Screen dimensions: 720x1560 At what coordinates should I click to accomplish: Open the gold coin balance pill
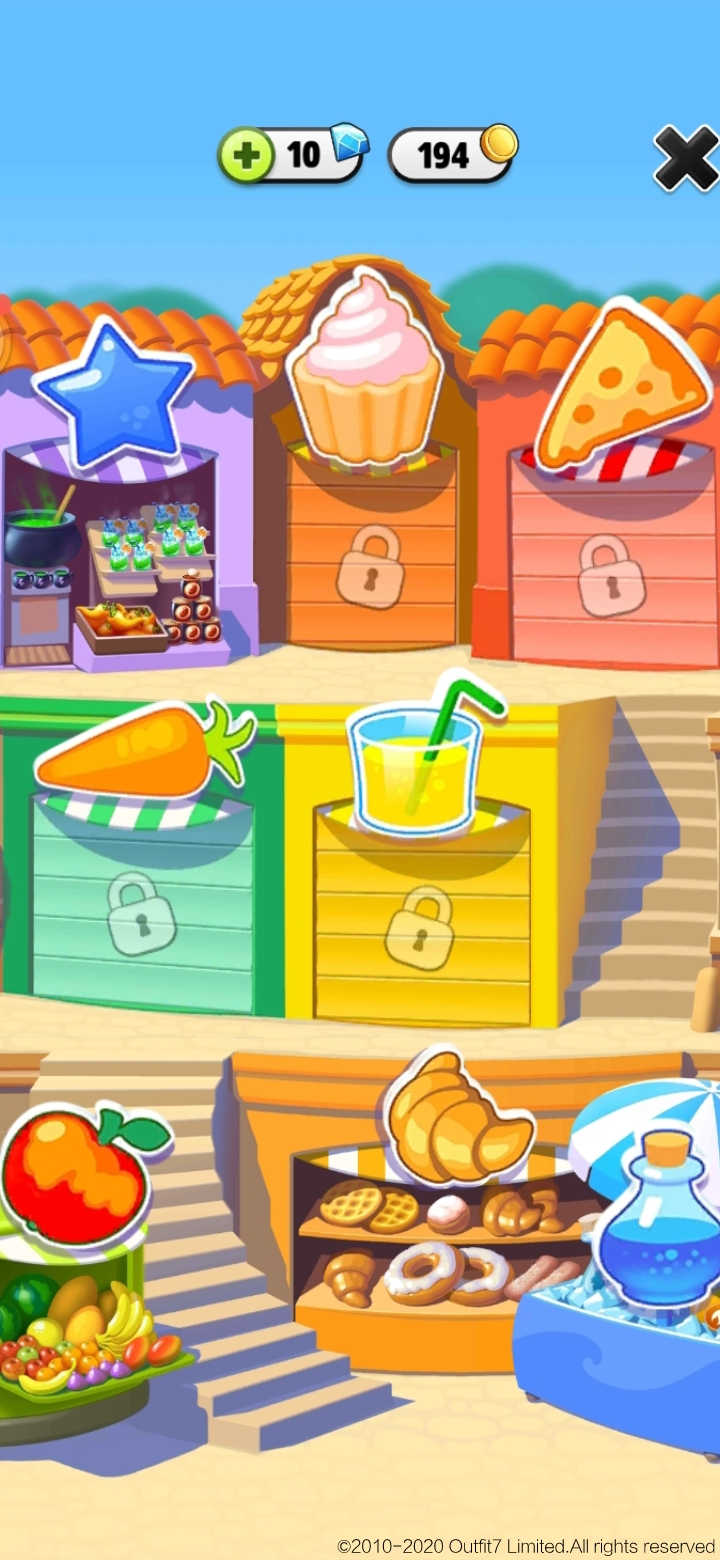point(452,156)
